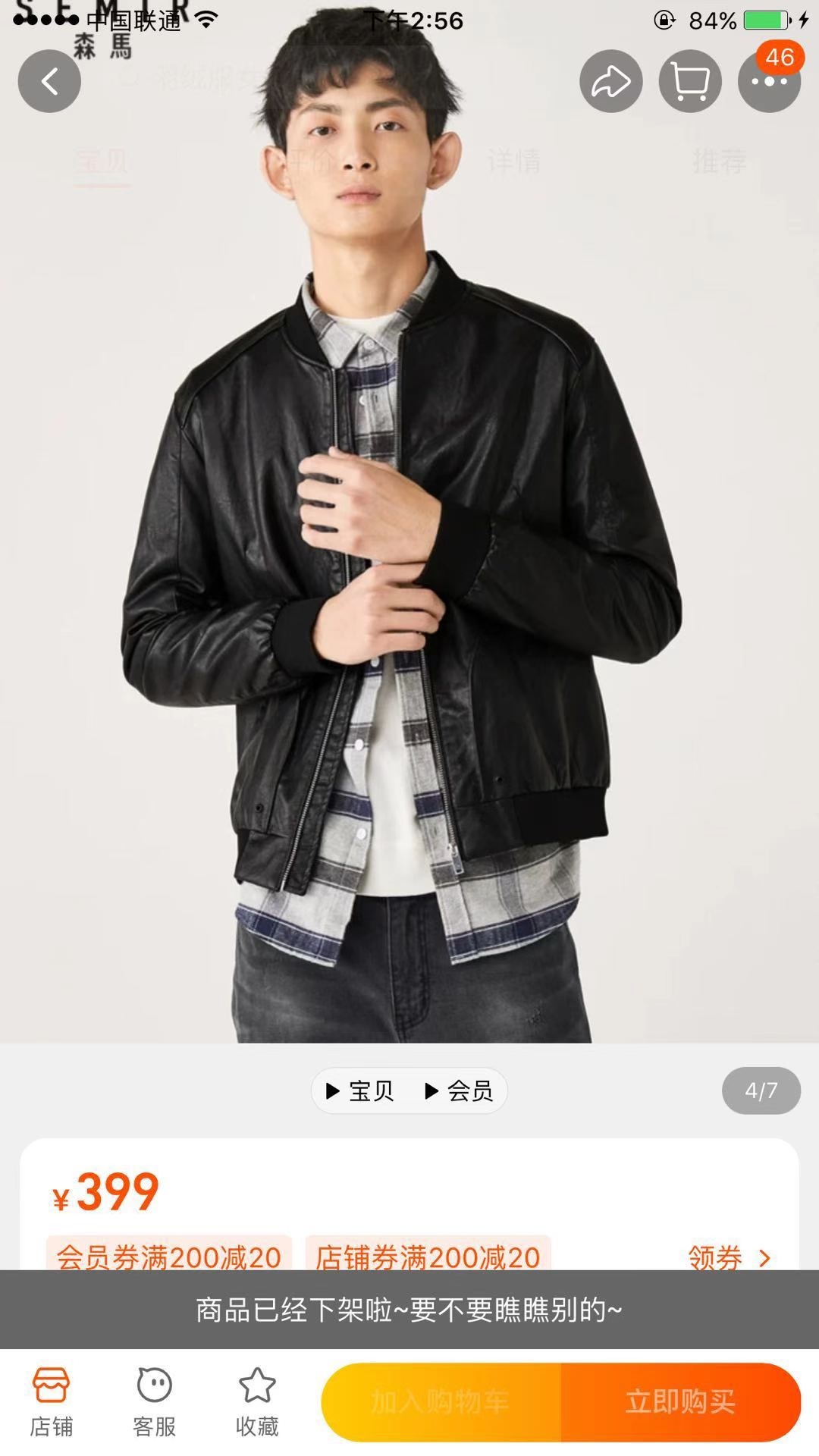This screenshot has height=1456, width=819.
Task: Open the overflow menu with 46 badge
Action: click(x=769, y=81)
